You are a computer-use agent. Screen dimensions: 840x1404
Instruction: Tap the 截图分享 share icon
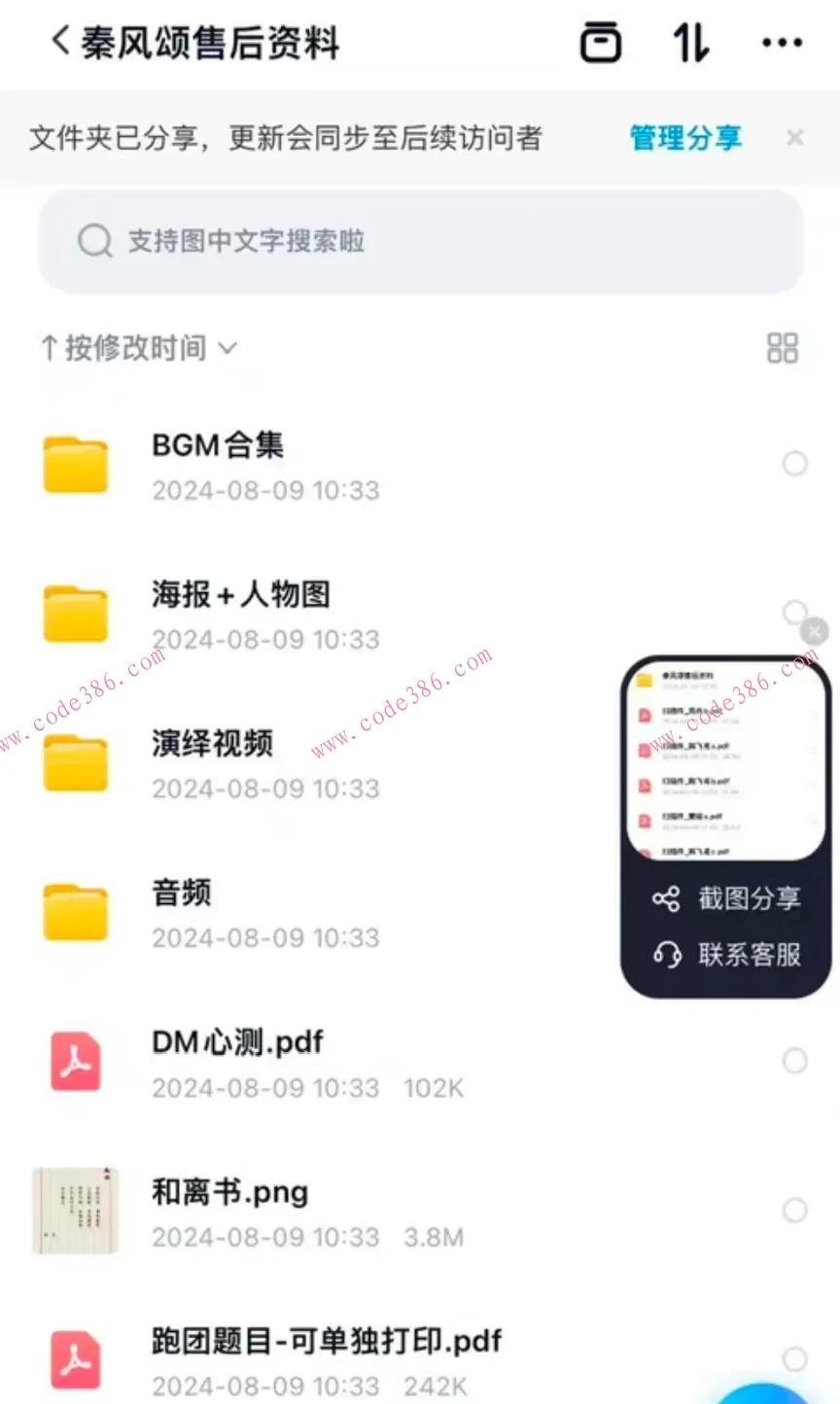pyautogui.click(x=666, y=897)
